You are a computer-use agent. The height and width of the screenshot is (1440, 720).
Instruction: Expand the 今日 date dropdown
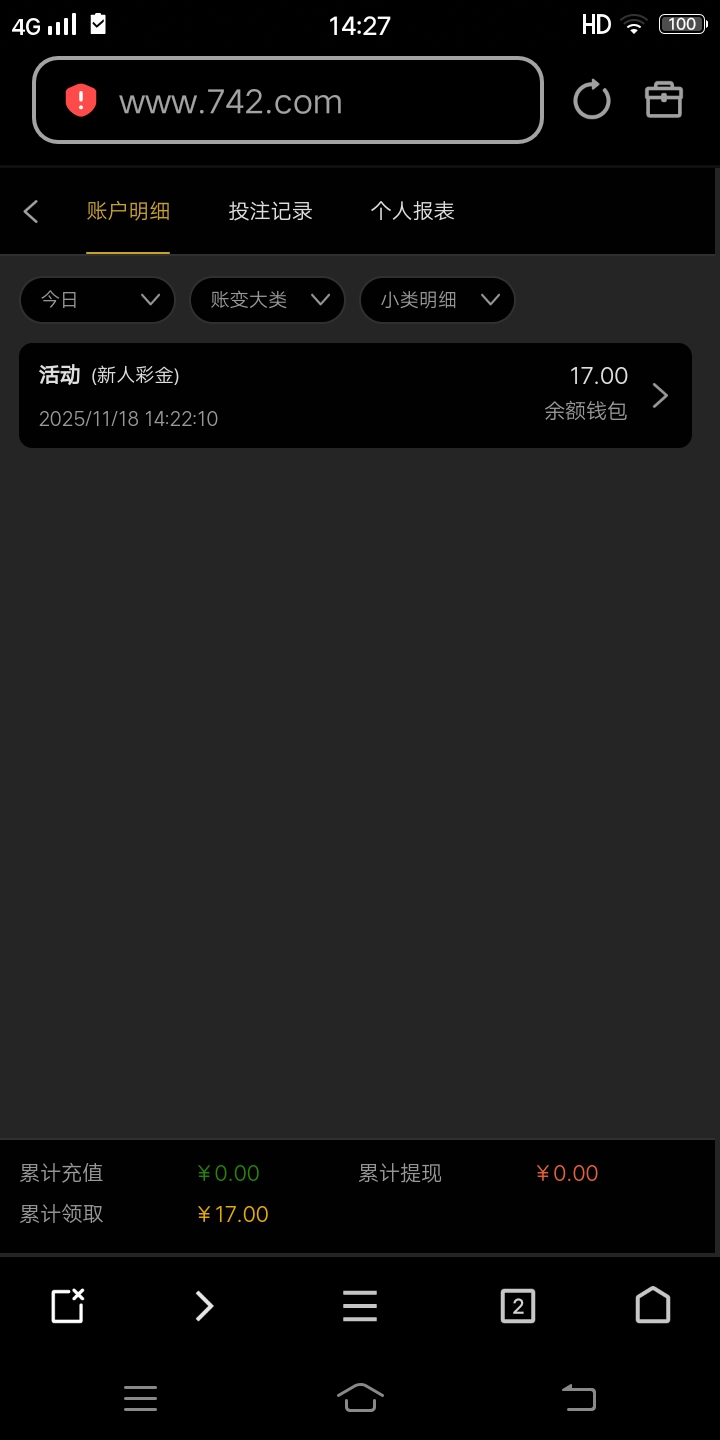coord(97,300)
